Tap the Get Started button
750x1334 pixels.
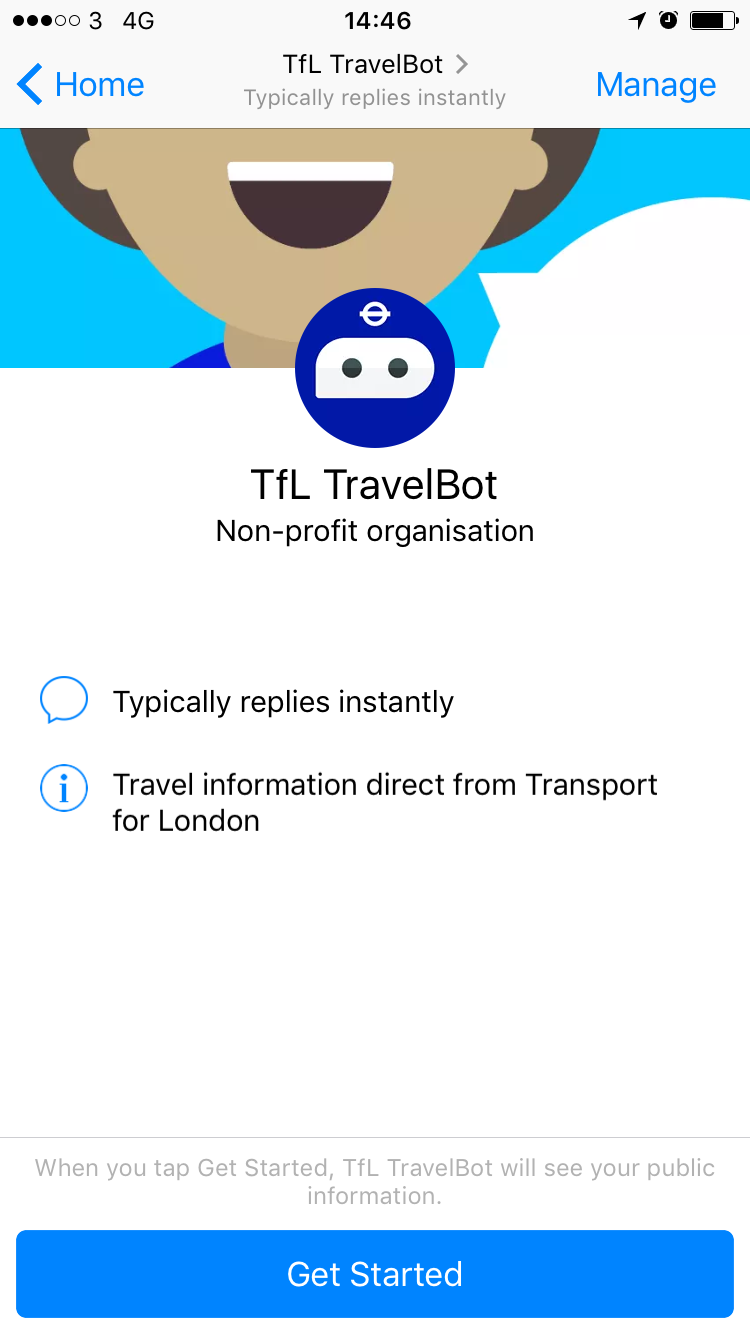pyautogui.click(x=375, y=1274)
